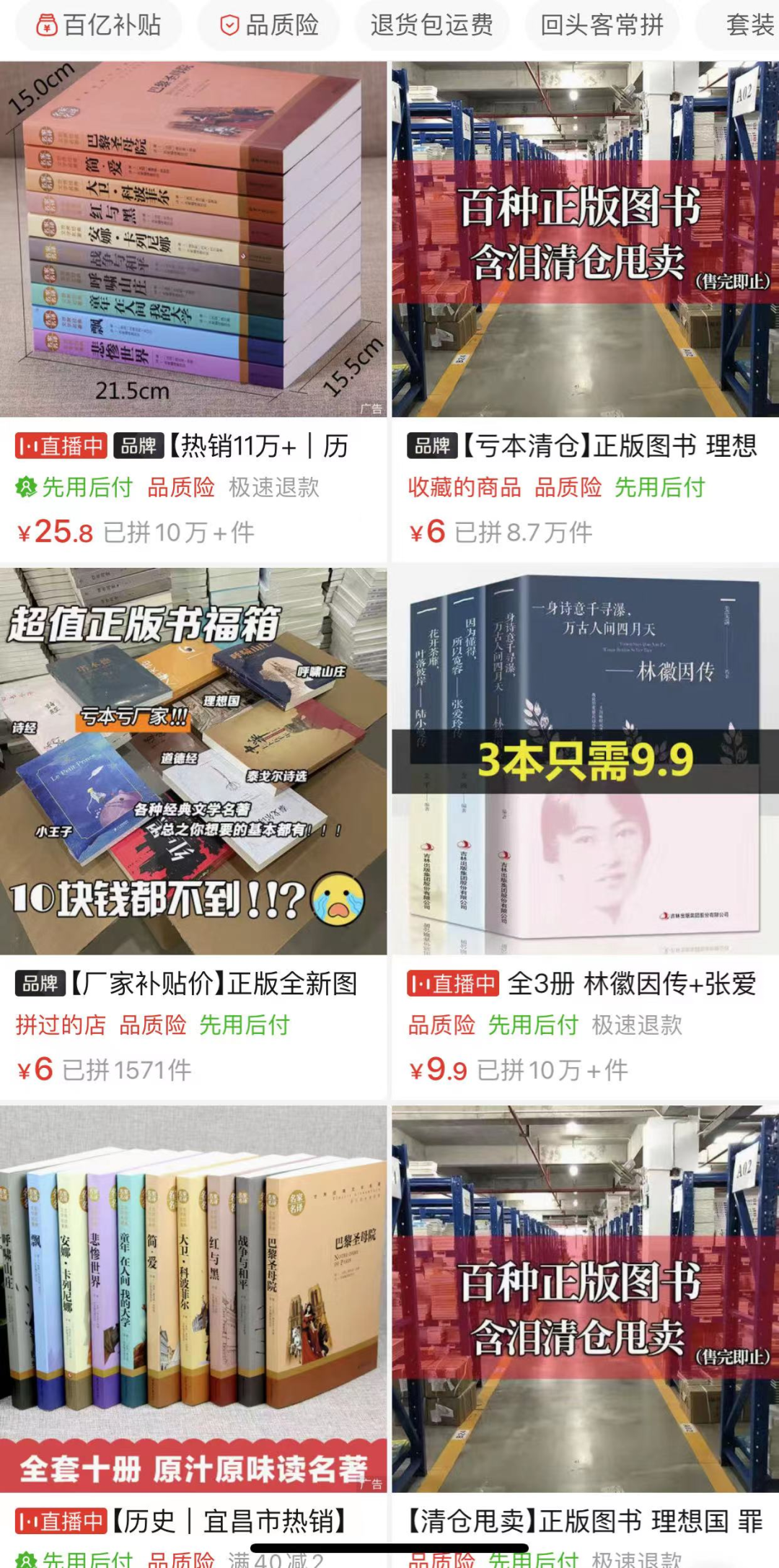The width and height of the screenshot is (779, 1568).
Task: Choose the 回头客常拼 filter chip
Action: 602,25
